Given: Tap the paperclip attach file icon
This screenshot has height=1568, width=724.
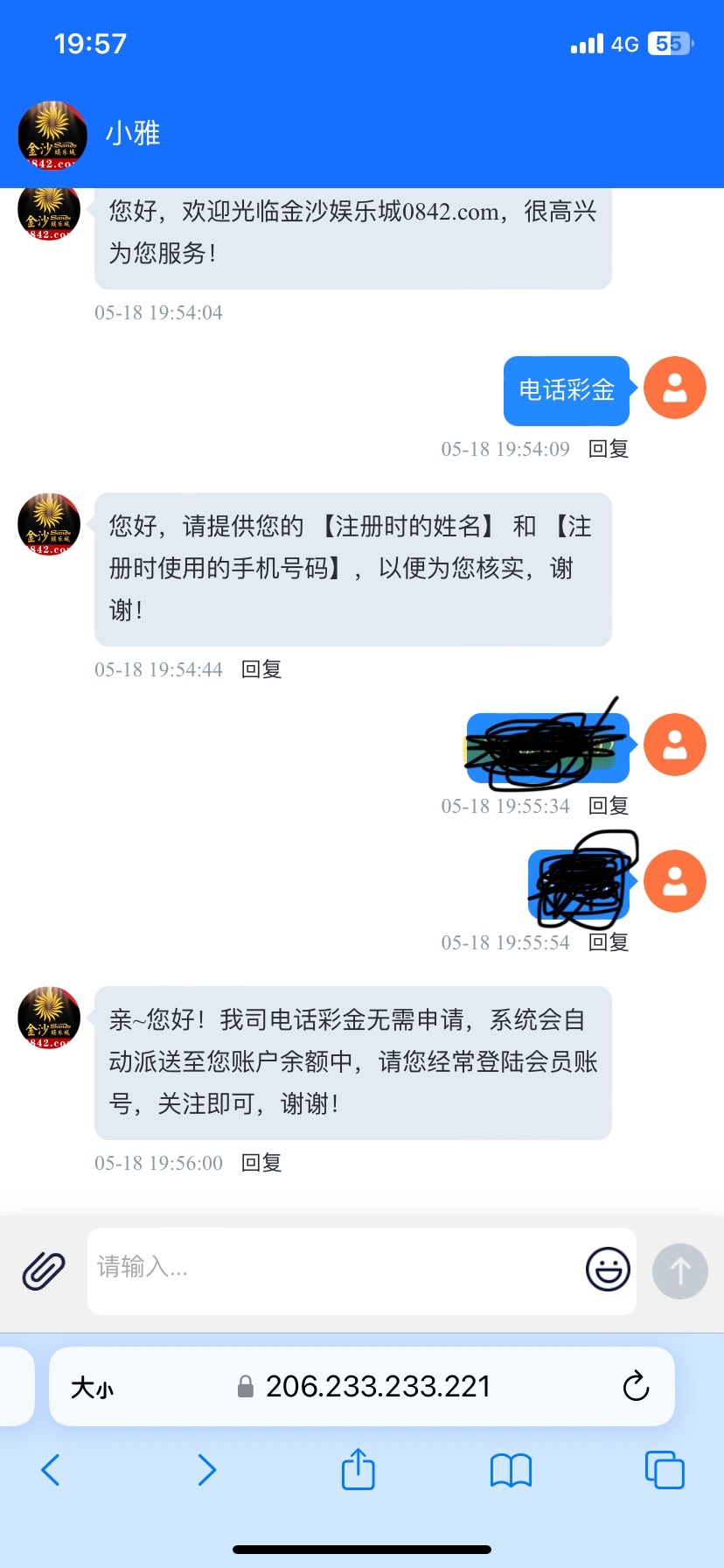Looking at the screenshot, I should 44,1270.
